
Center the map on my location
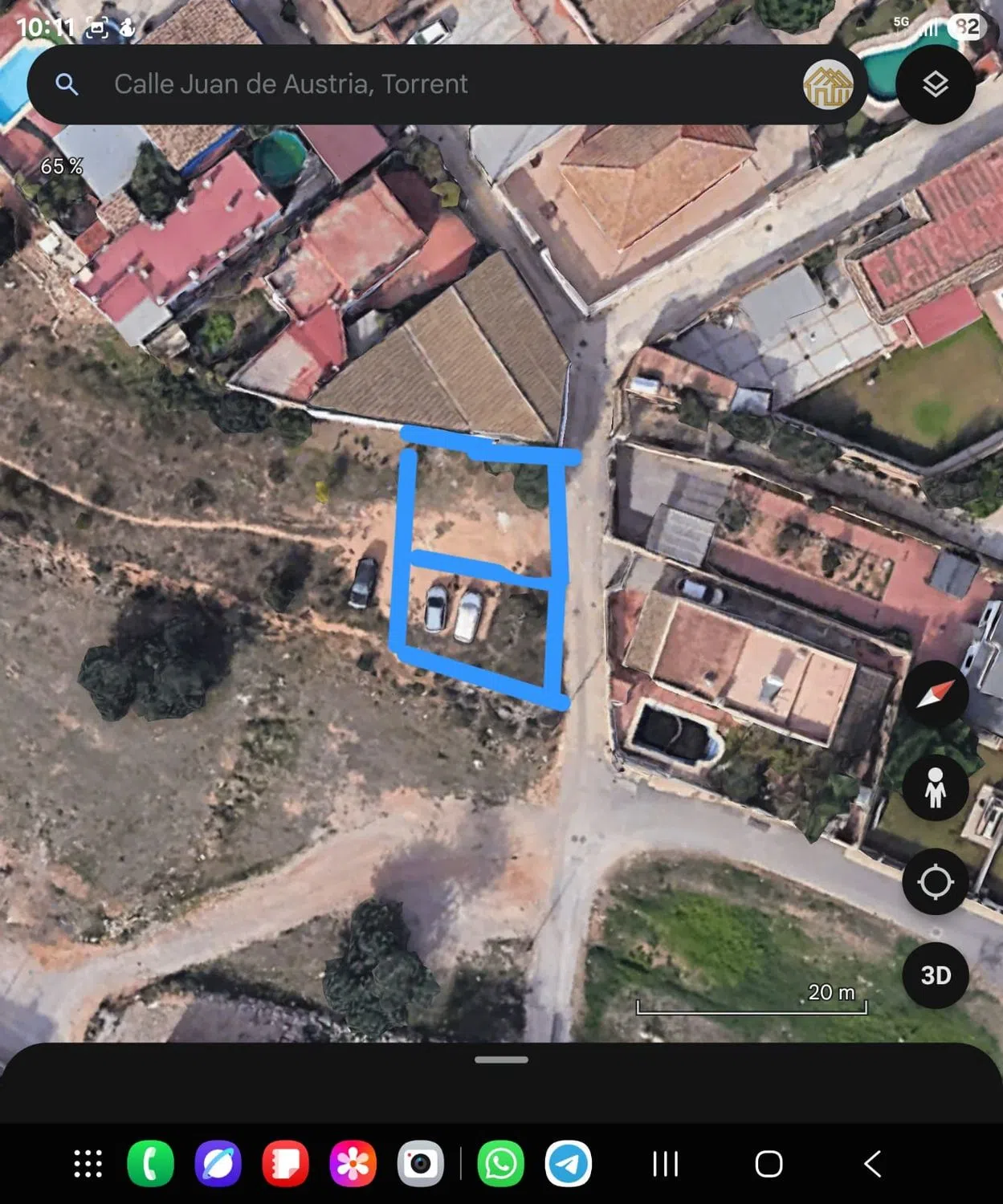935,881
